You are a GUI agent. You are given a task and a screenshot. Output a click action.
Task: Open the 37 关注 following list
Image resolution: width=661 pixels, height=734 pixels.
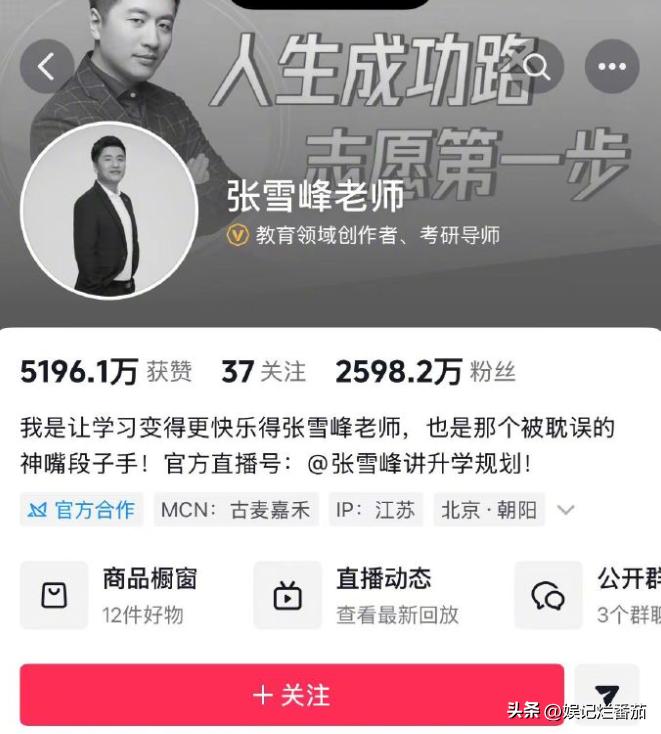(263, 373)
